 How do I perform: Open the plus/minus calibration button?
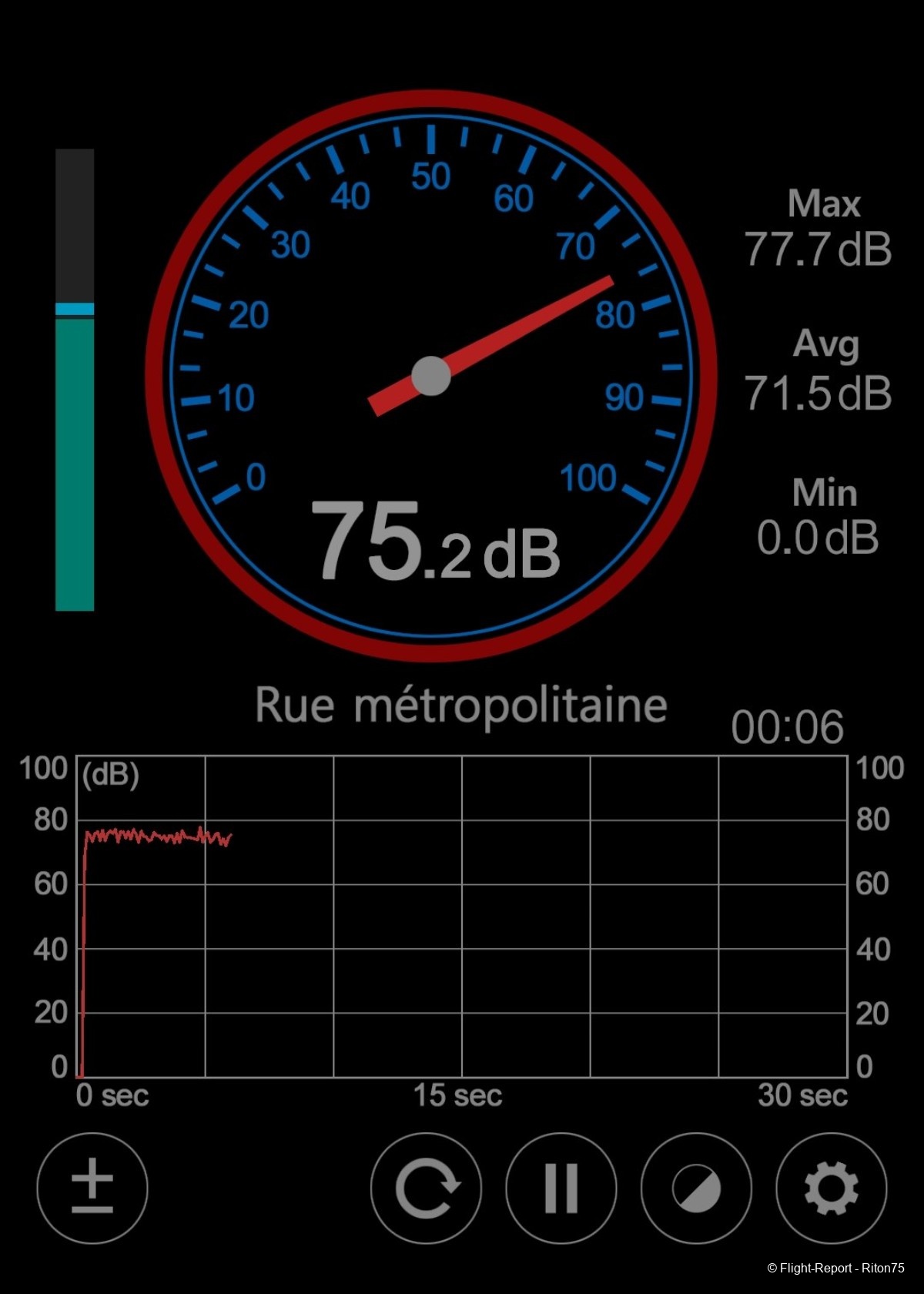click(x=92, y=1188)
